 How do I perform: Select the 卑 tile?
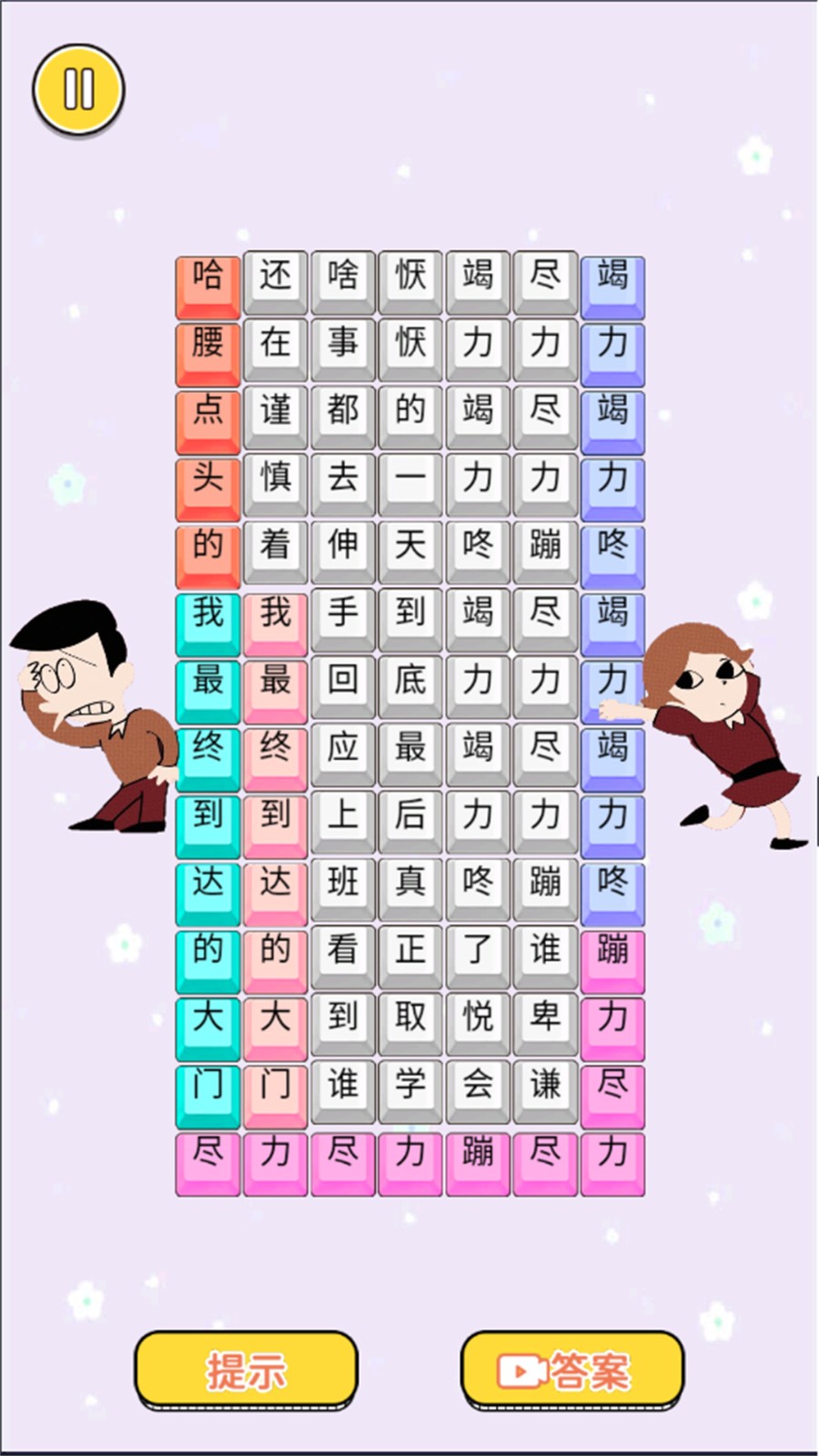point(544,1016)
